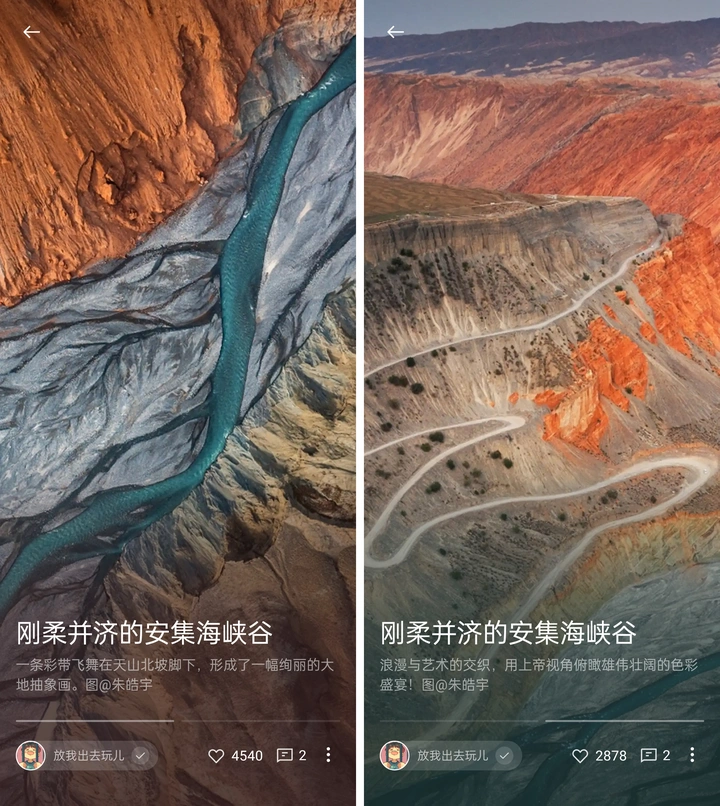Go back from the 2878-likes photo page
This screenshot has width=720, height=806.
[x=395, y=32]
